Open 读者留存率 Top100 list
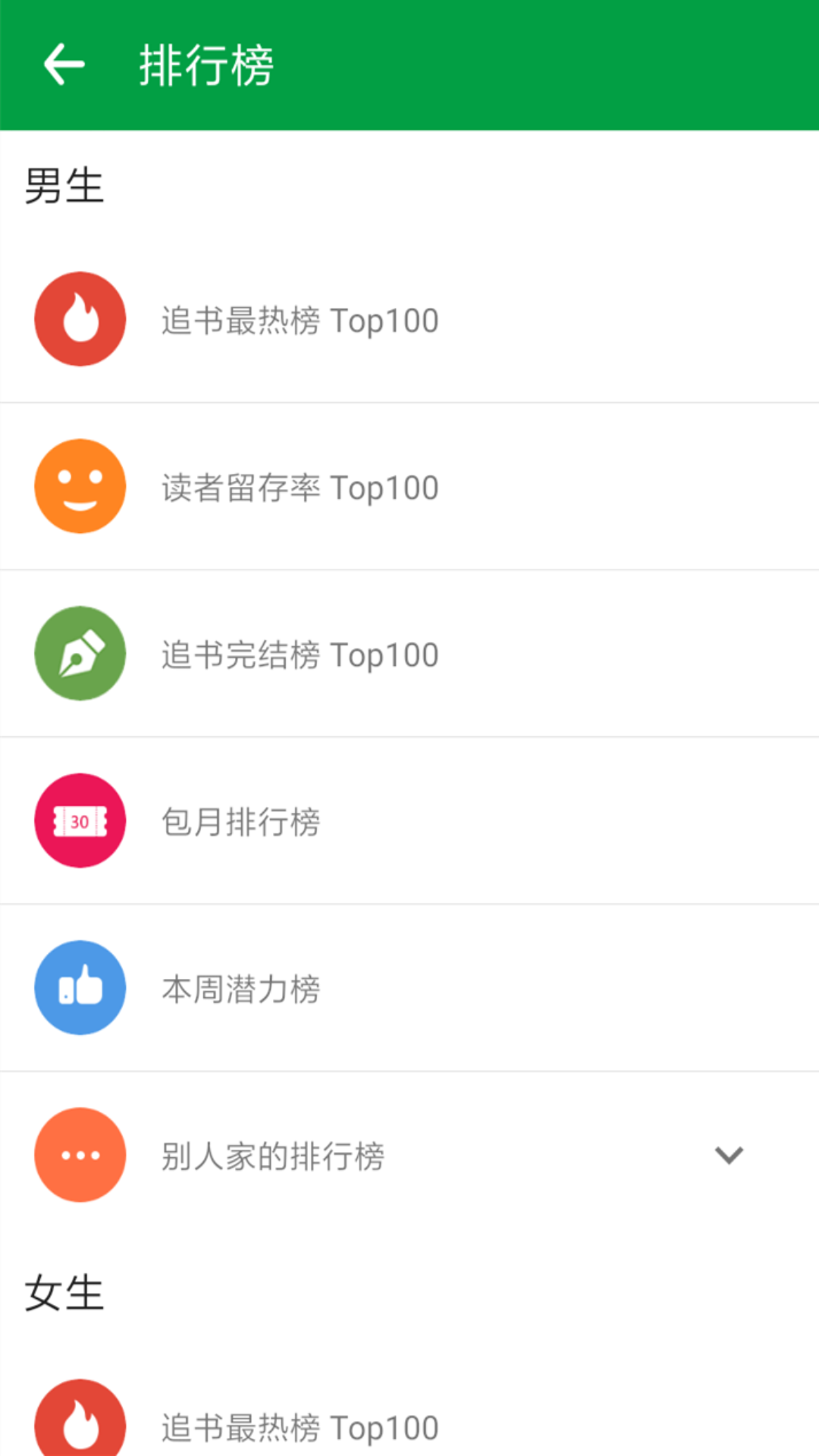 [409, 487]
